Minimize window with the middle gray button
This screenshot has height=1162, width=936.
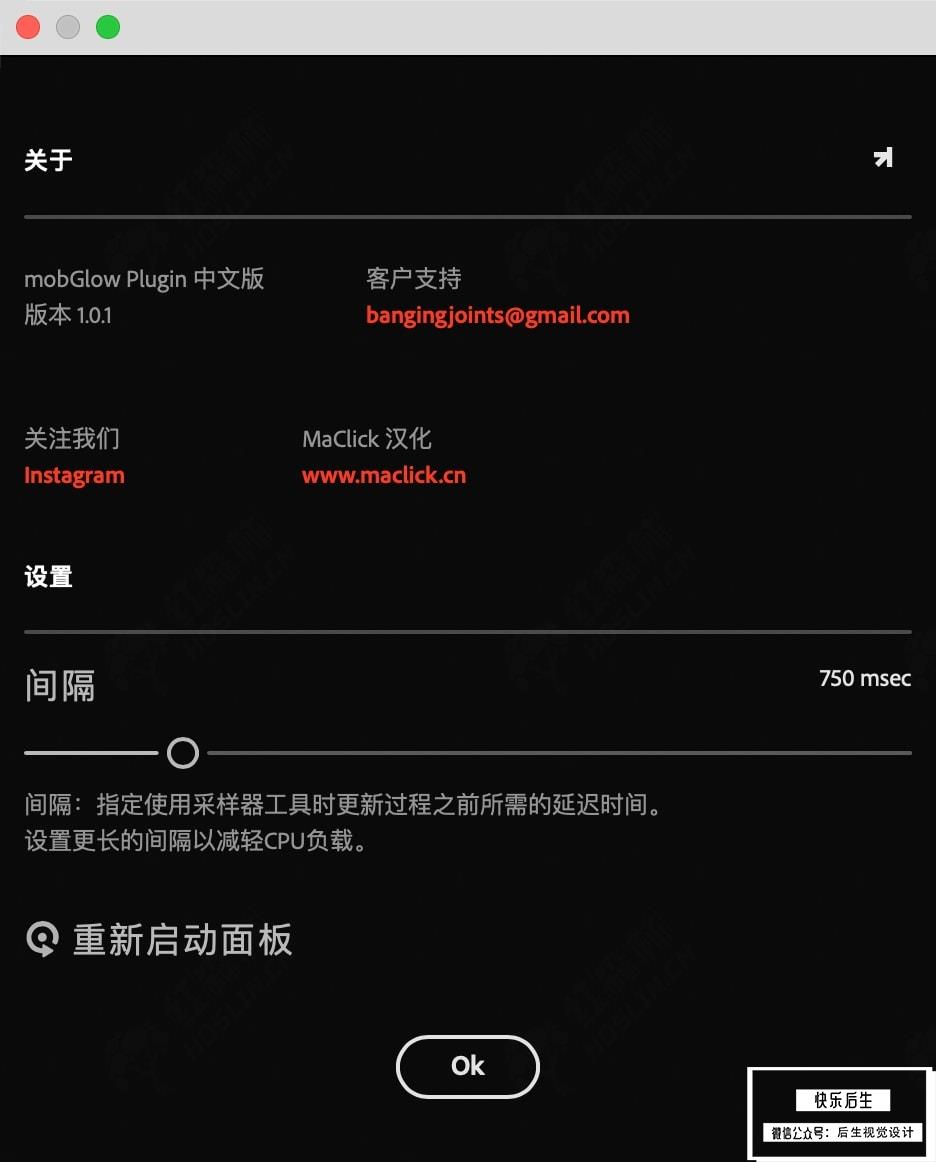68,27
